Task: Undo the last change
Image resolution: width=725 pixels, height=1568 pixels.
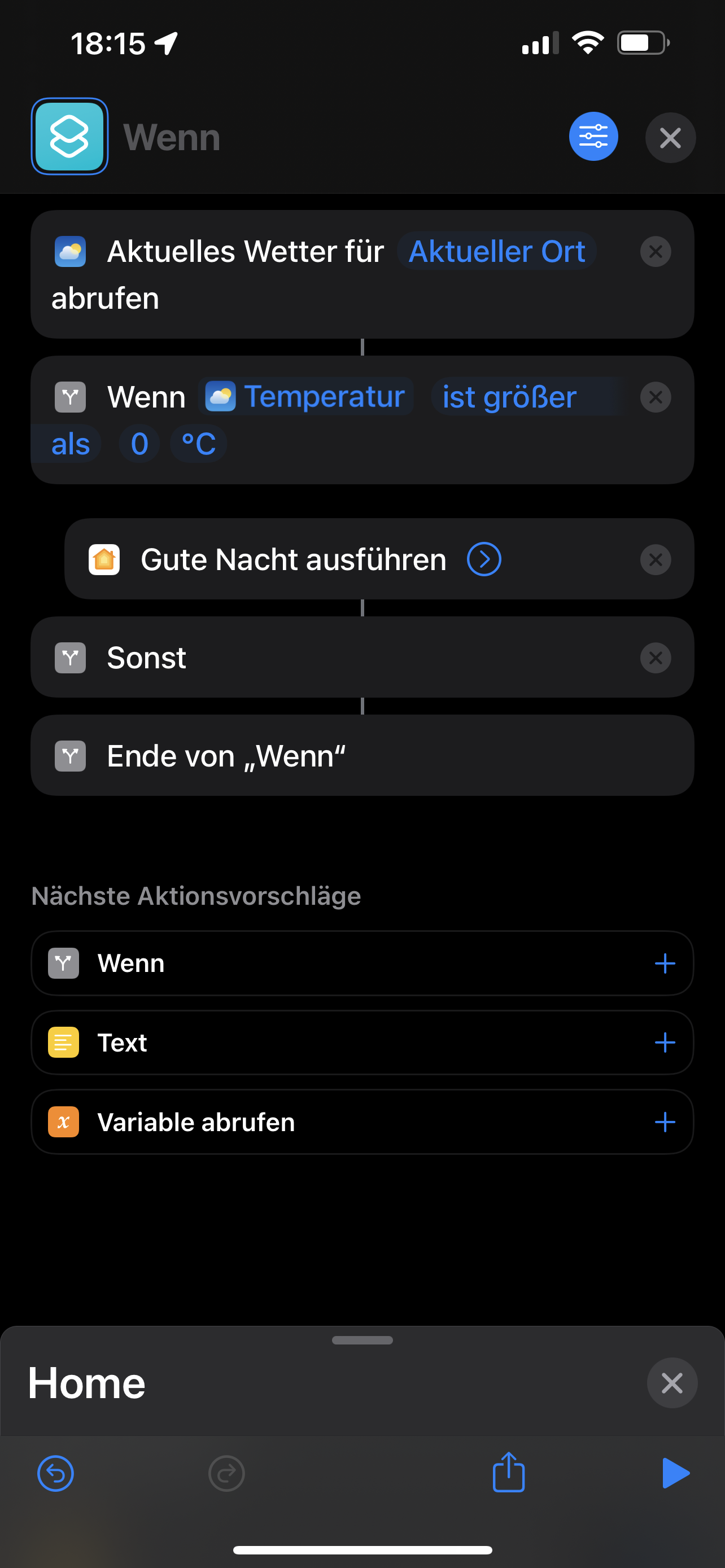Action: [x=55, y=1474]
